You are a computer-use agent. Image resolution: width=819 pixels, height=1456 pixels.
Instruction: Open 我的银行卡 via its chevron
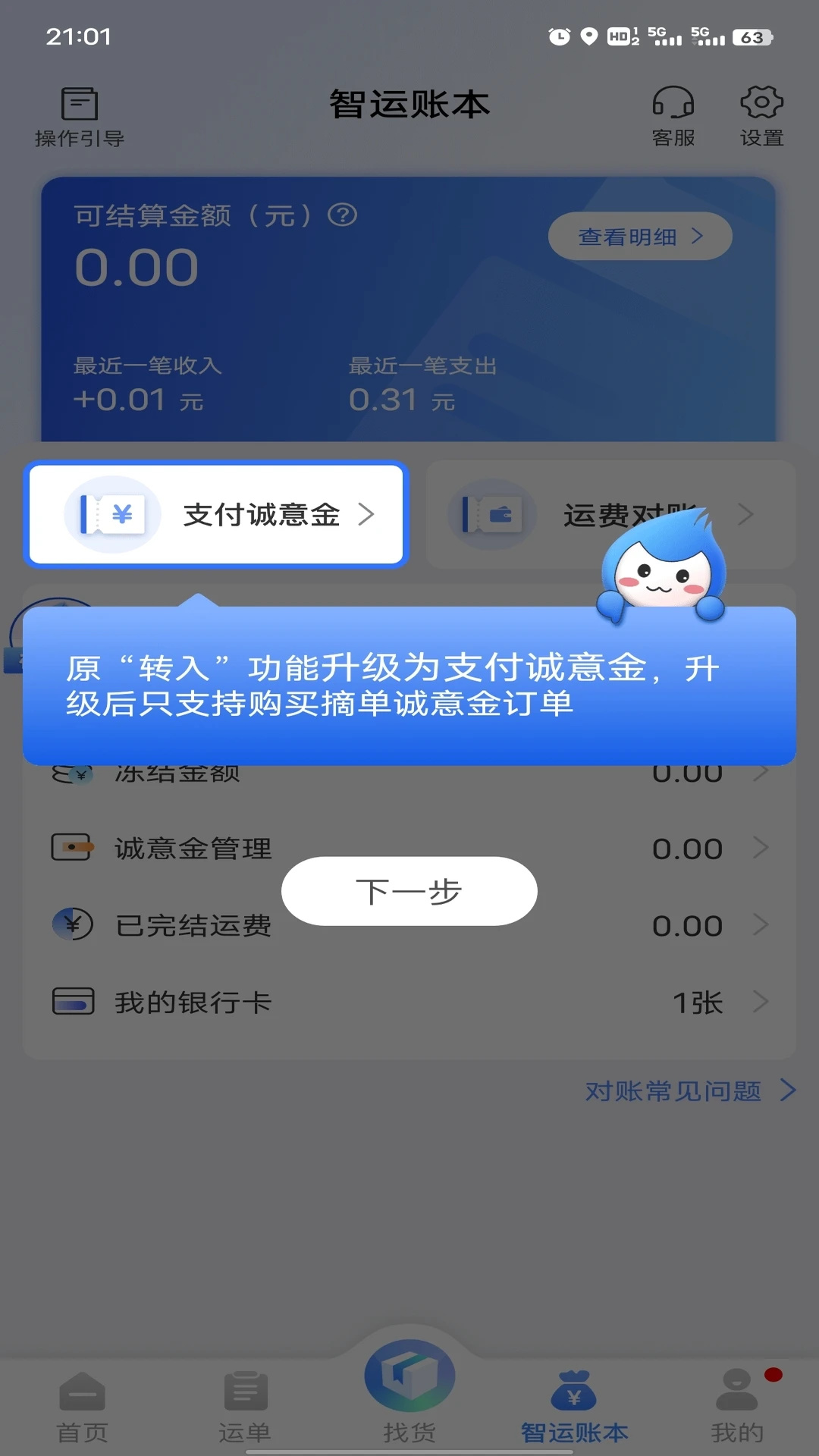point(760,1001)
